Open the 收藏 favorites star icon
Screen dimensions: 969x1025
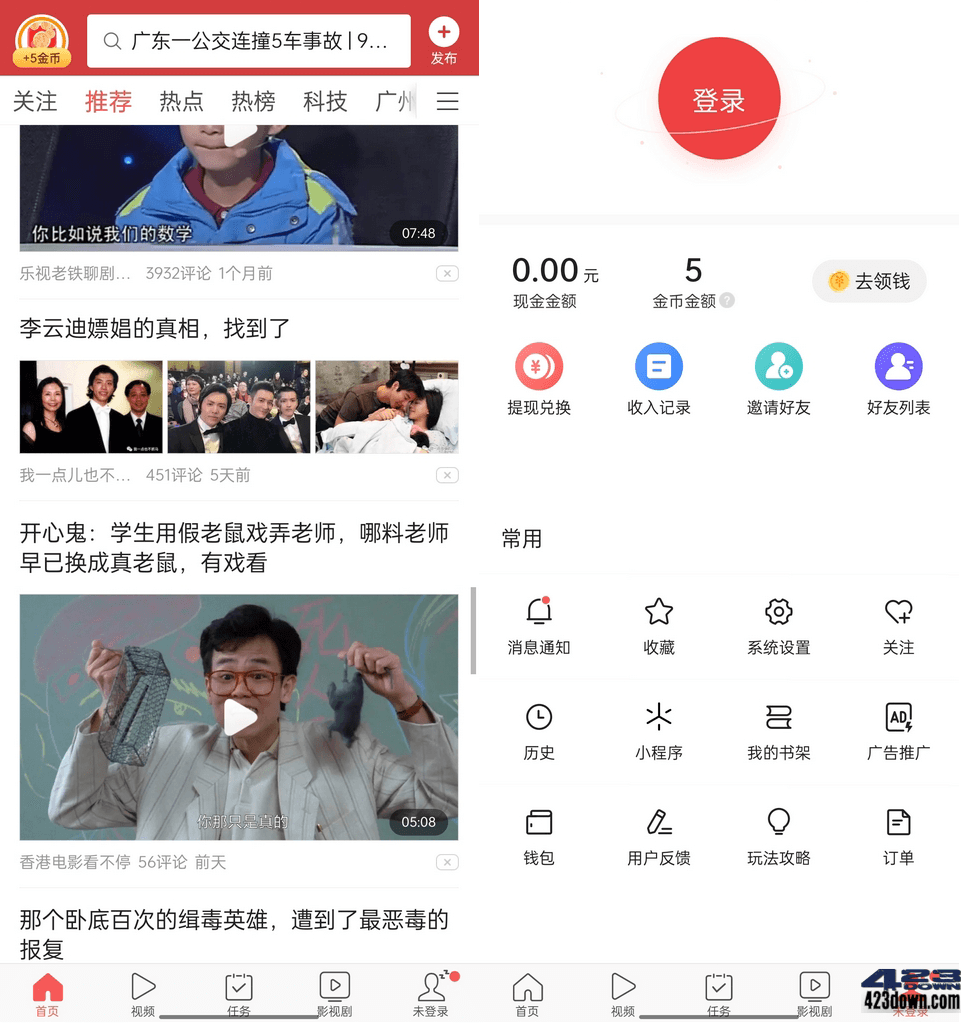(658, 612)
